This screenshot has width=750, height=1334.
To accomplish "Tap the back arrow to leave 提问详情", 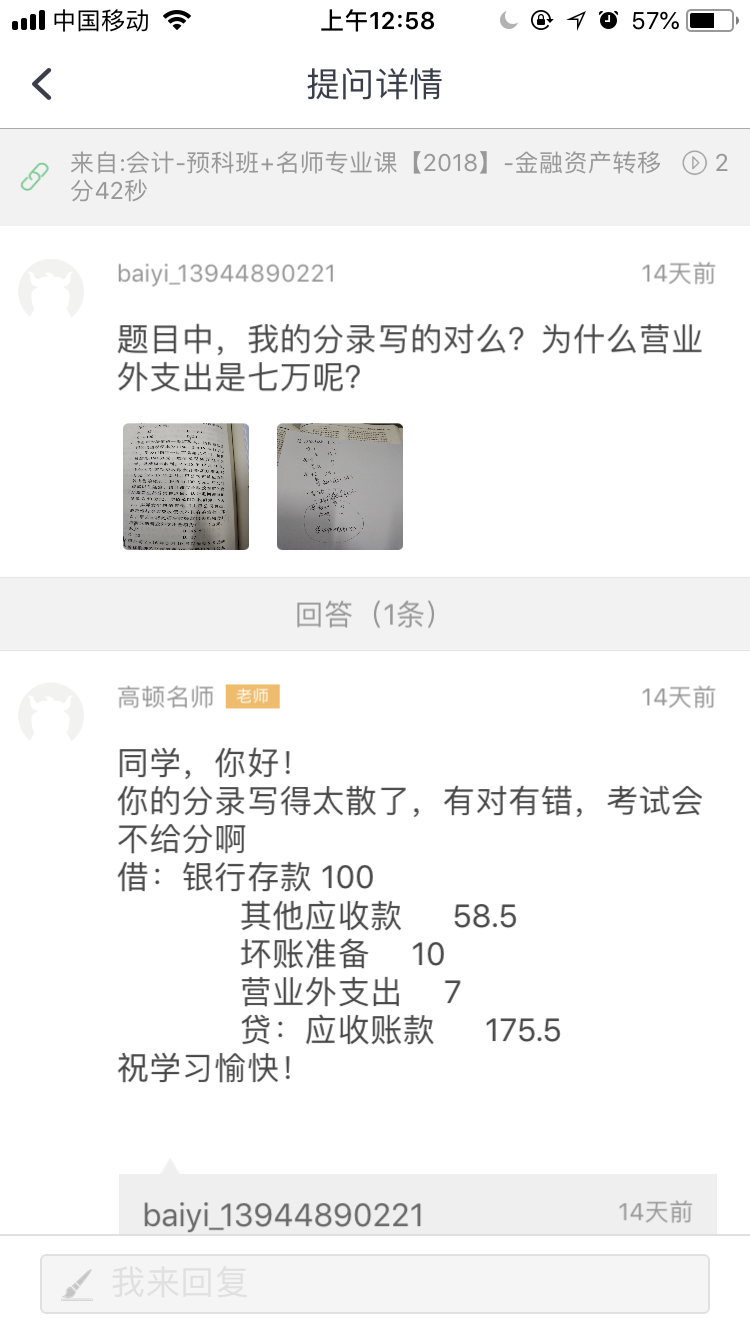I will pyautogui.click(x=40, y=84).
